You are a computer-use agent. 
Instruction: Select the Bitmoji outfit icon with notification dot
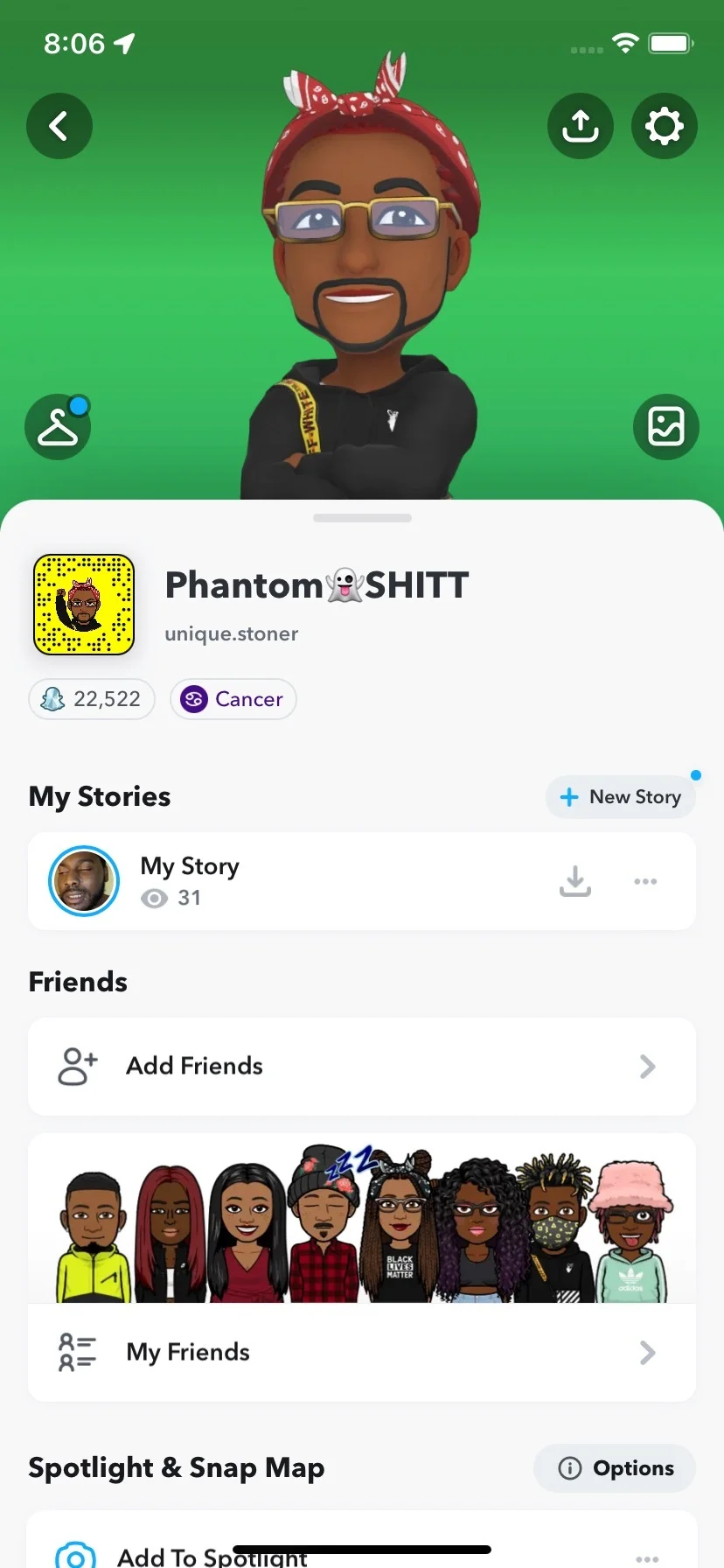(58, 427)
